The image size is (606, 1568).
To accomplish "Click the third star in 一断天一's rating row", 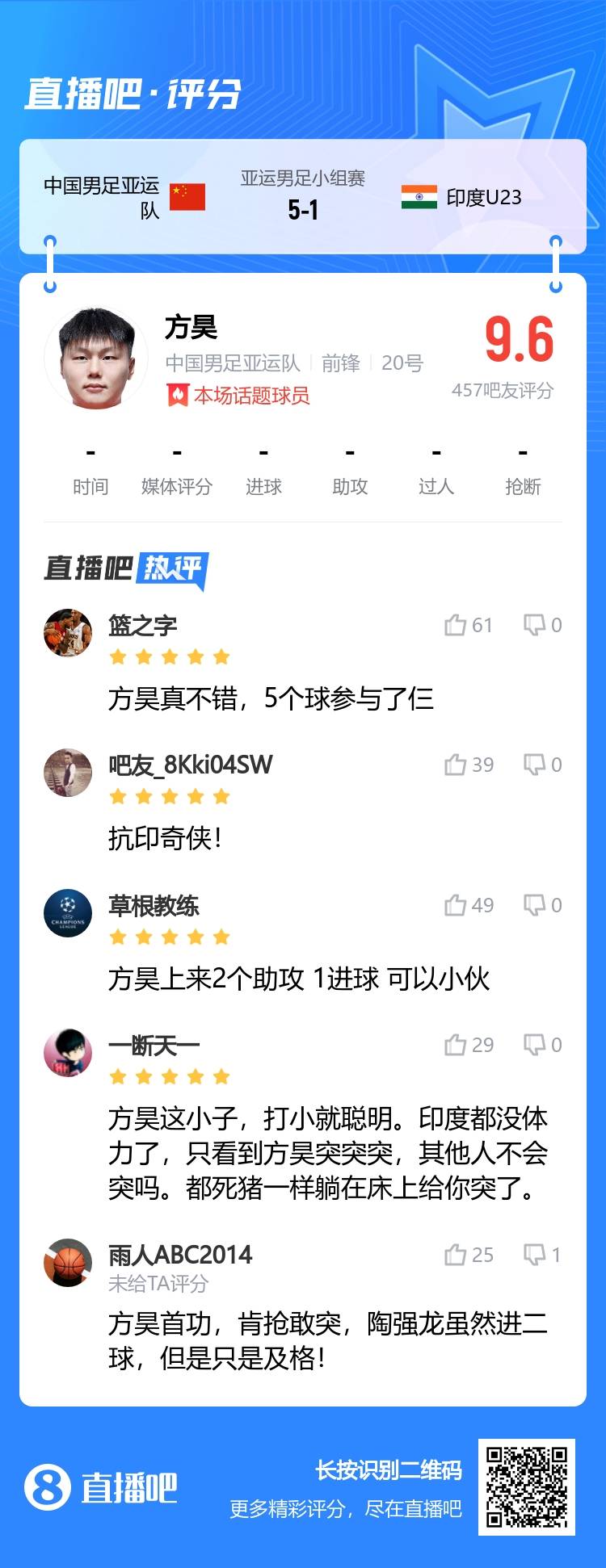I will tap(166, 1076).
